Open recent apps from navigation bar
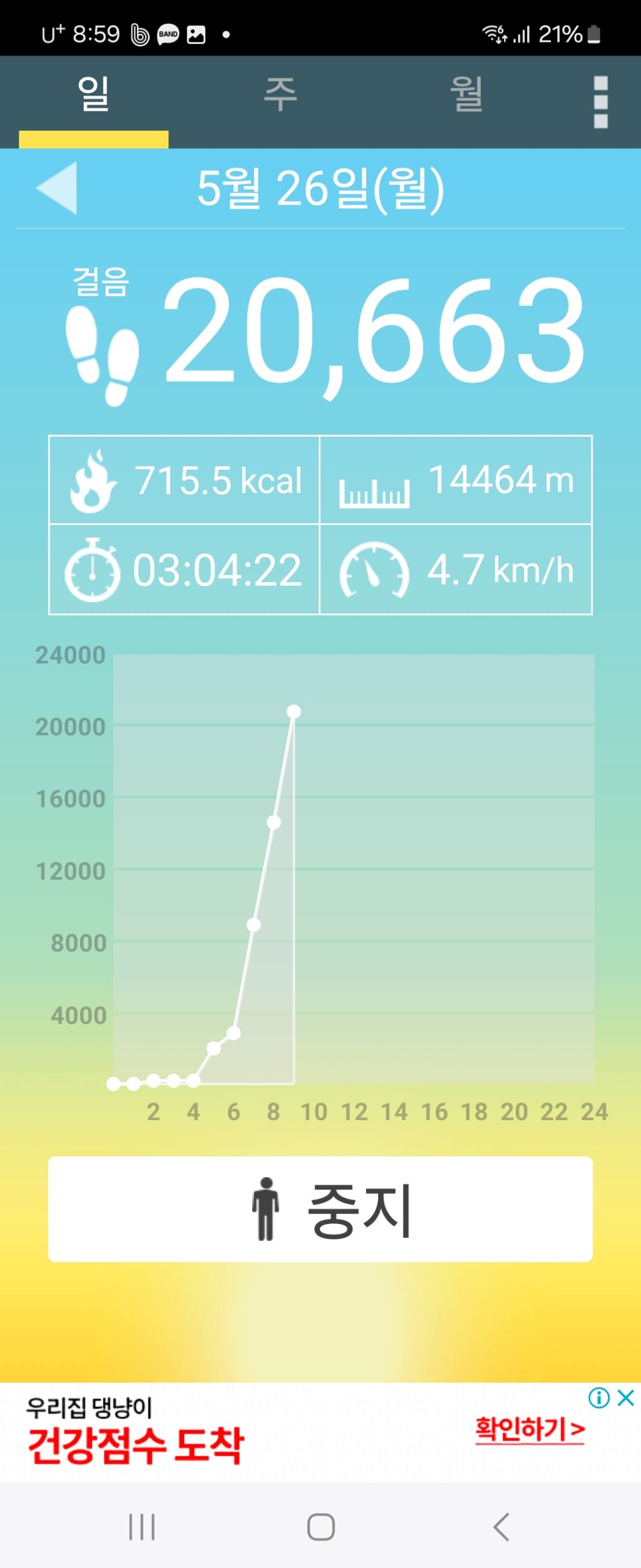Image resolution: width=641 pixels, height=1568 pixels. (141, 1527)
